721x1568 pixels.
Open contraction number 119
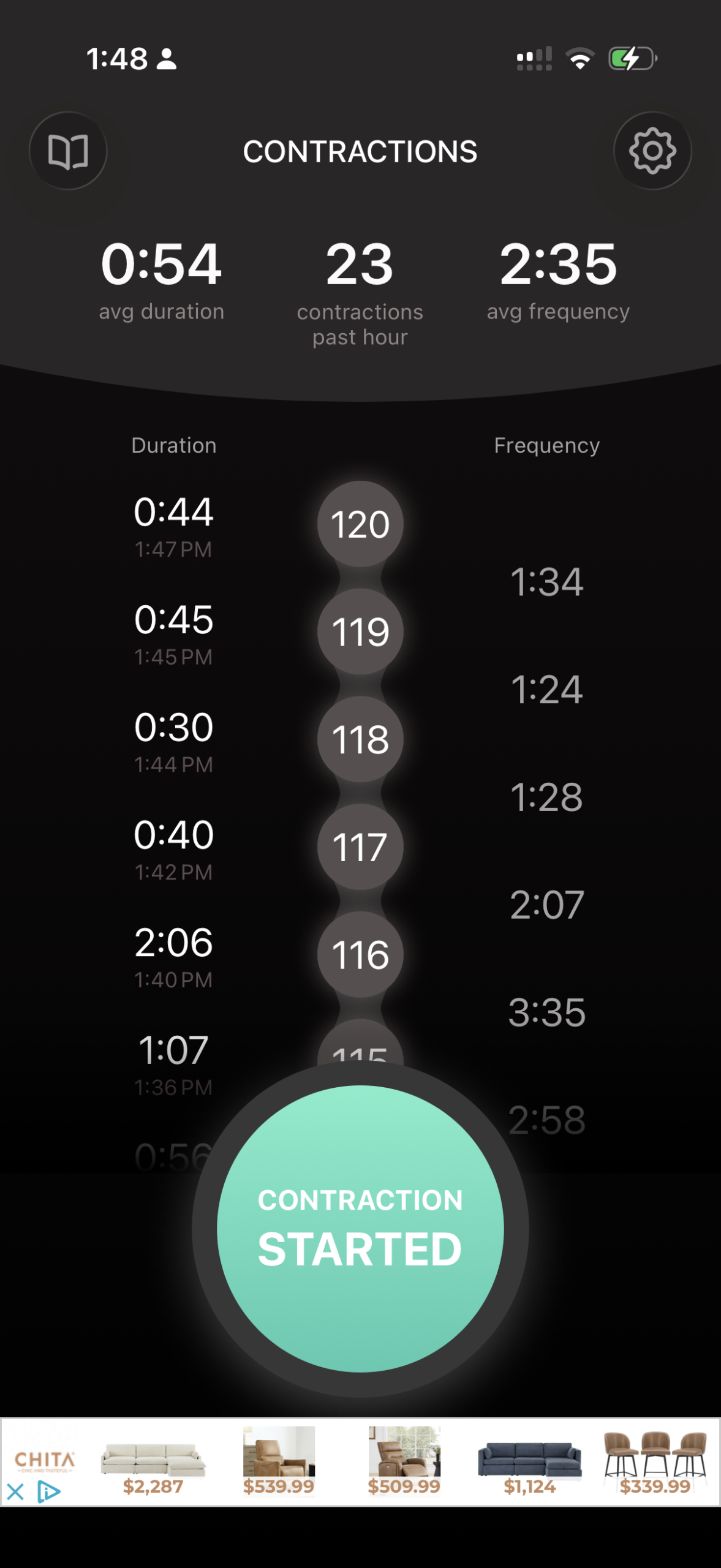click(x=360, y=631)
